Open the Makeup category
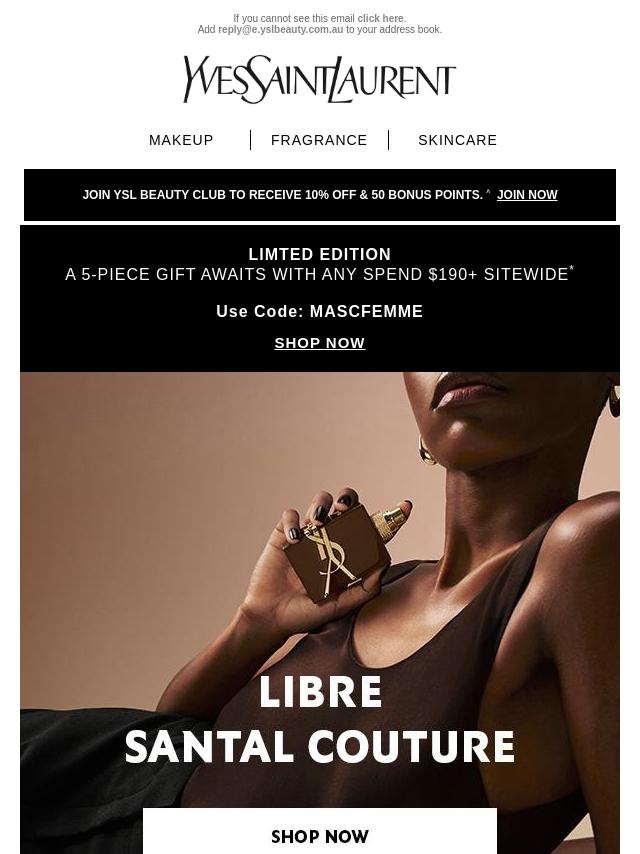 [x=181, y=140]
